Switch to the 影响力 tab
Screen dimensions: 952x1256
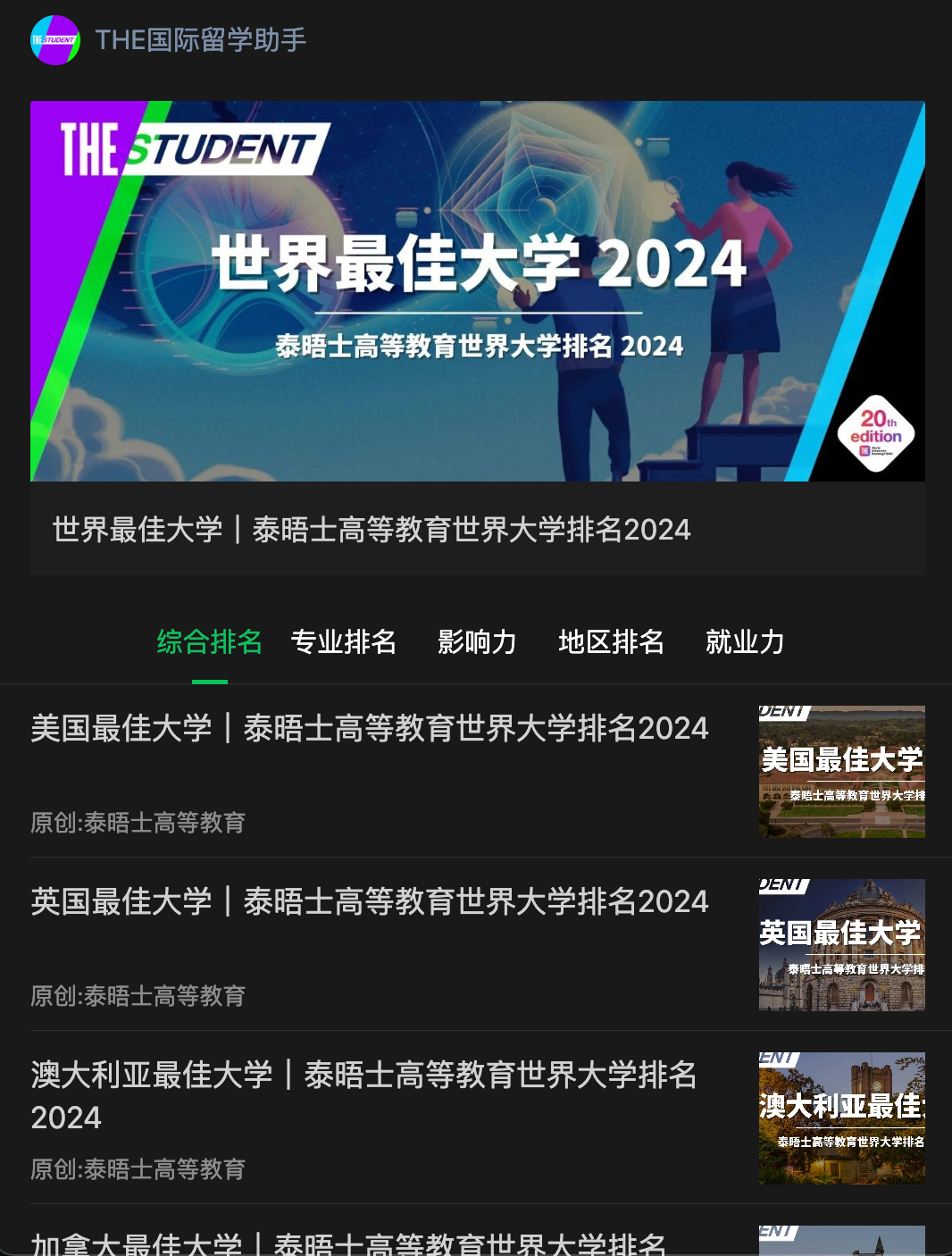[477, 641]
